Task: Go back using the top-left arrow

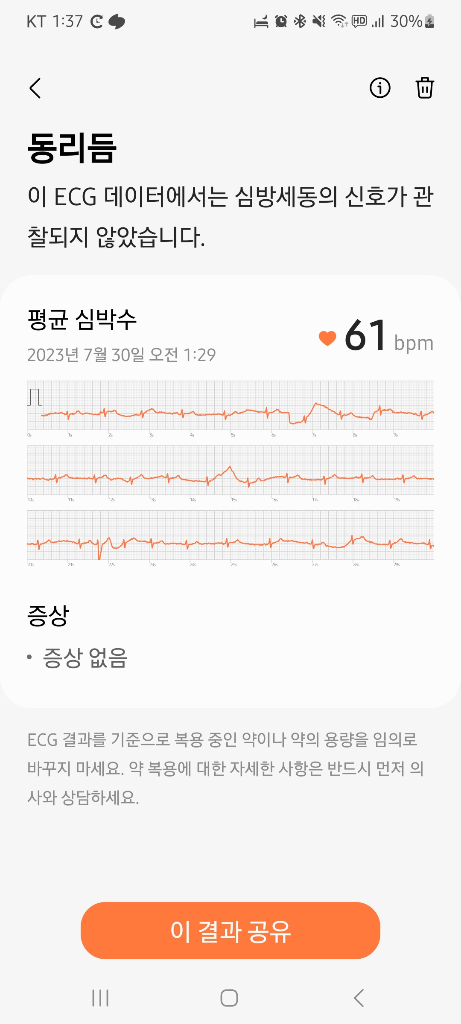Action: (35, 88)
